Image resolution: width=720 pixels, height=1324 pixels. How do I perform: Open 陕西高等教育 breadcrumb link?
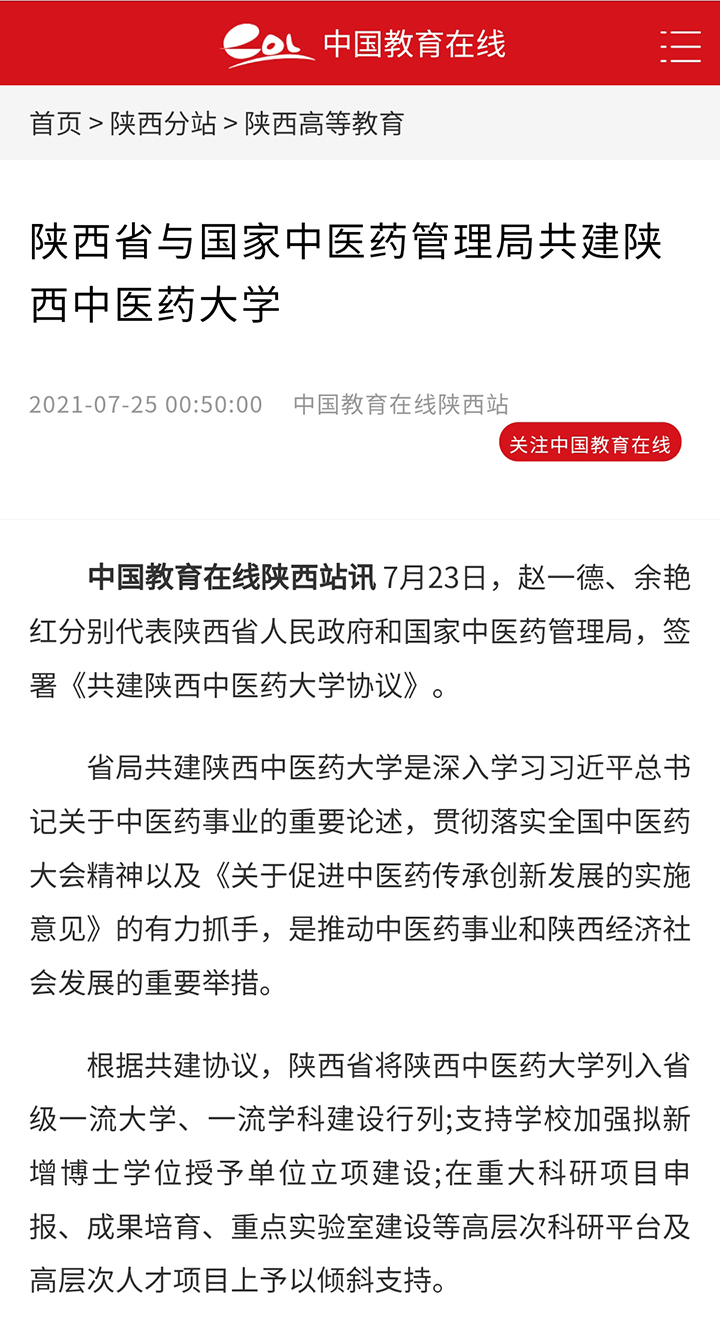[325, 123]
